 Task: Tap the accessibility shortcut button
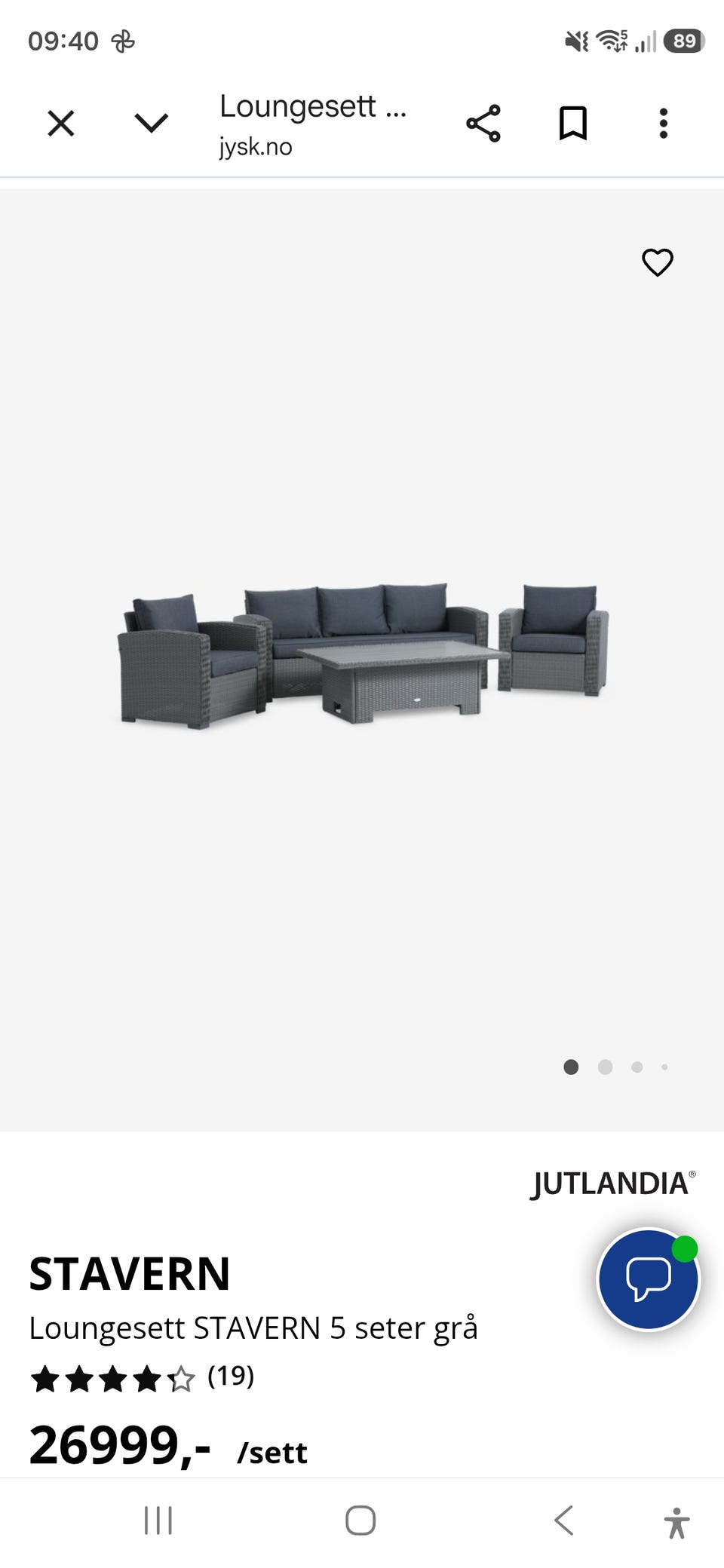(677, 1523)
